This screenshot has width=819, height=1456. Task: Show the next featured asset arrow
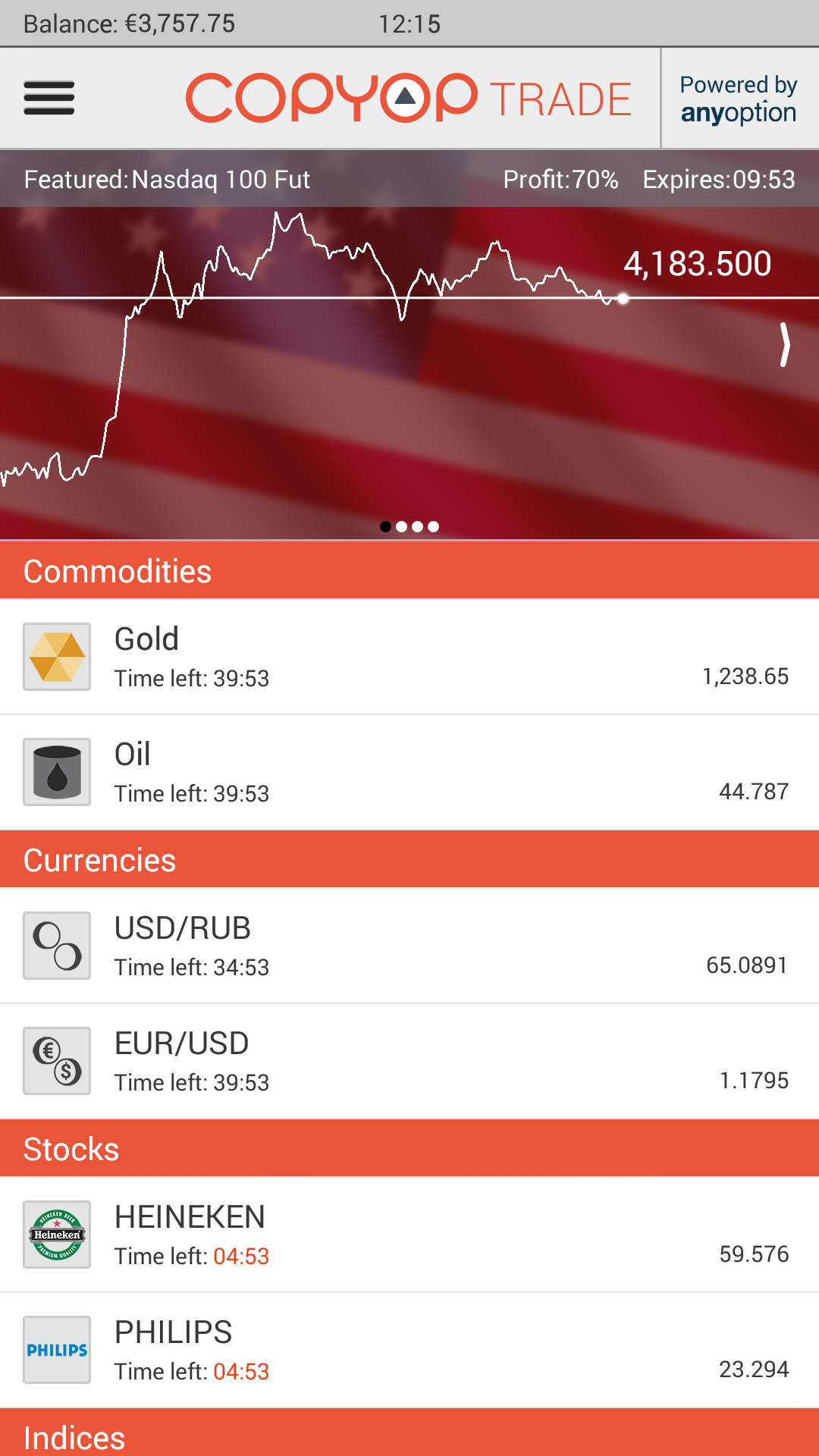pos(785,346)
